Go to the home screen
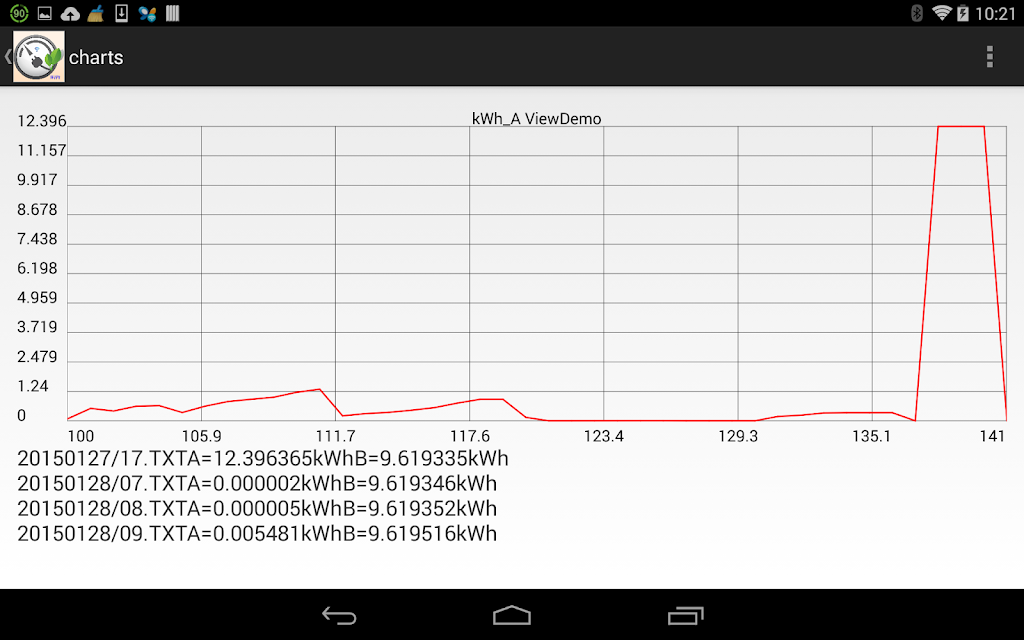Screen dimensions: 1024x640 512,615
